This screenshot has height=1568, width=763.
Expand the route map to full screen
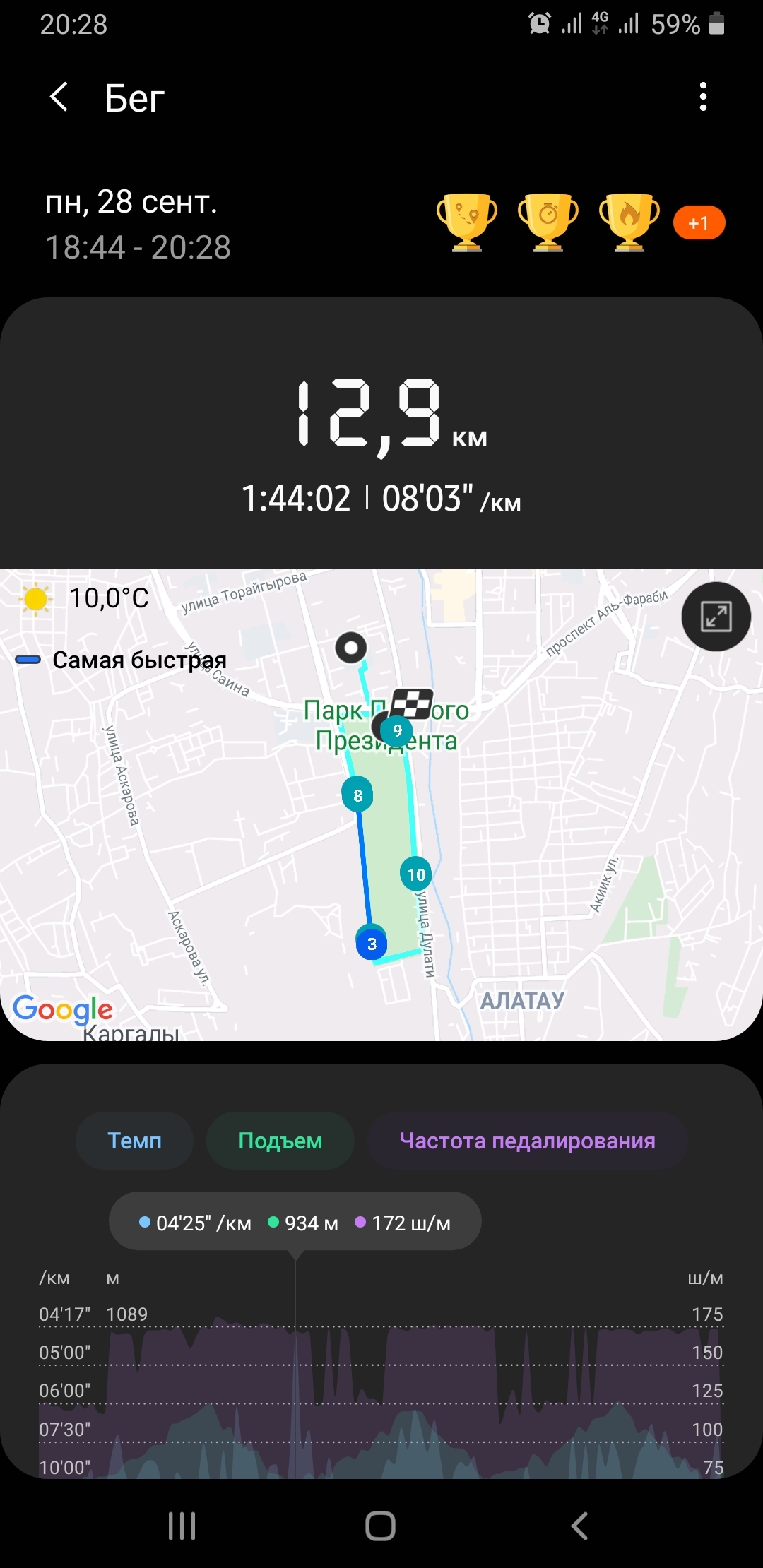[716, 617]
